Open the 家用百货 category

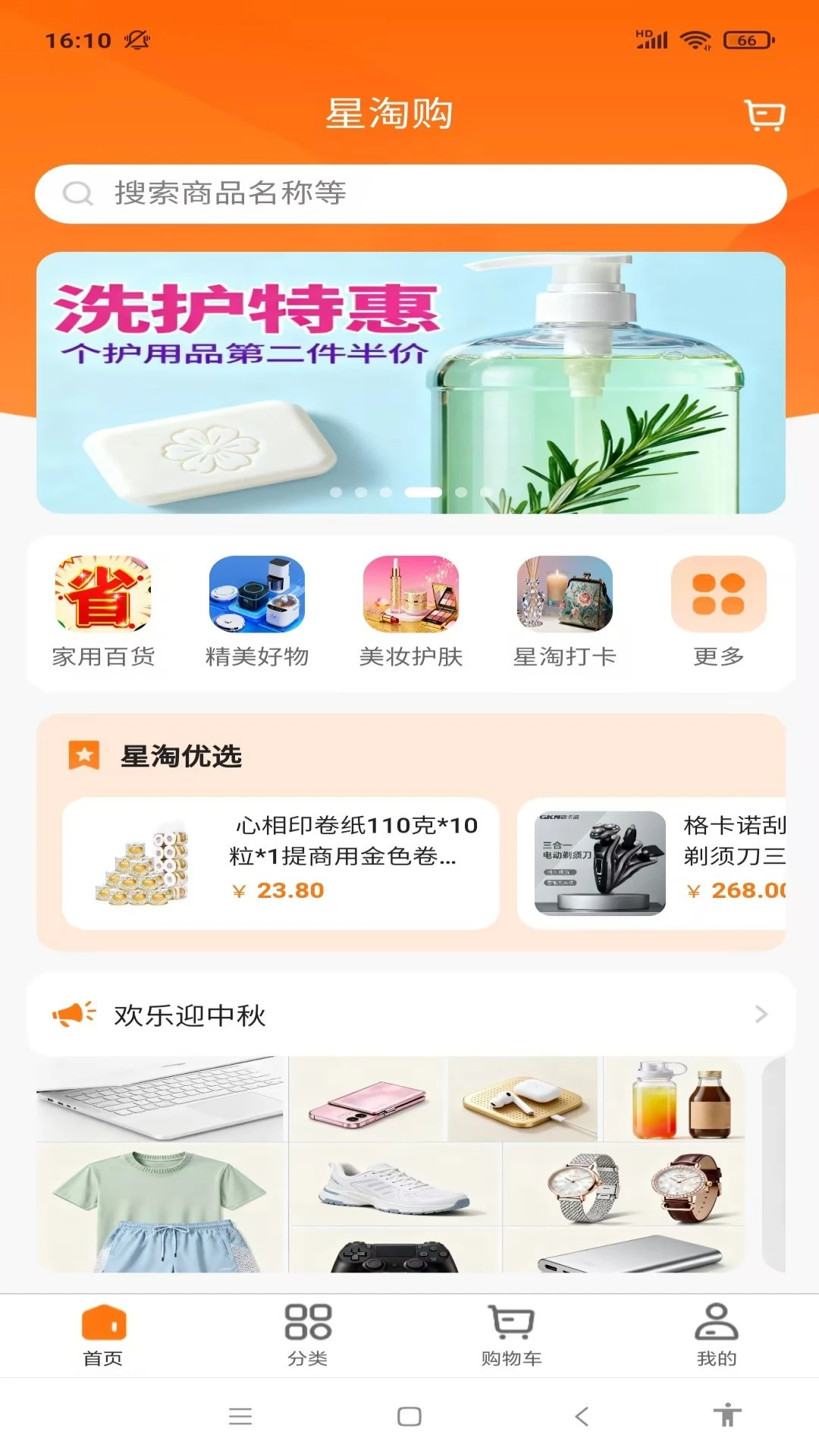coord(103,612)
